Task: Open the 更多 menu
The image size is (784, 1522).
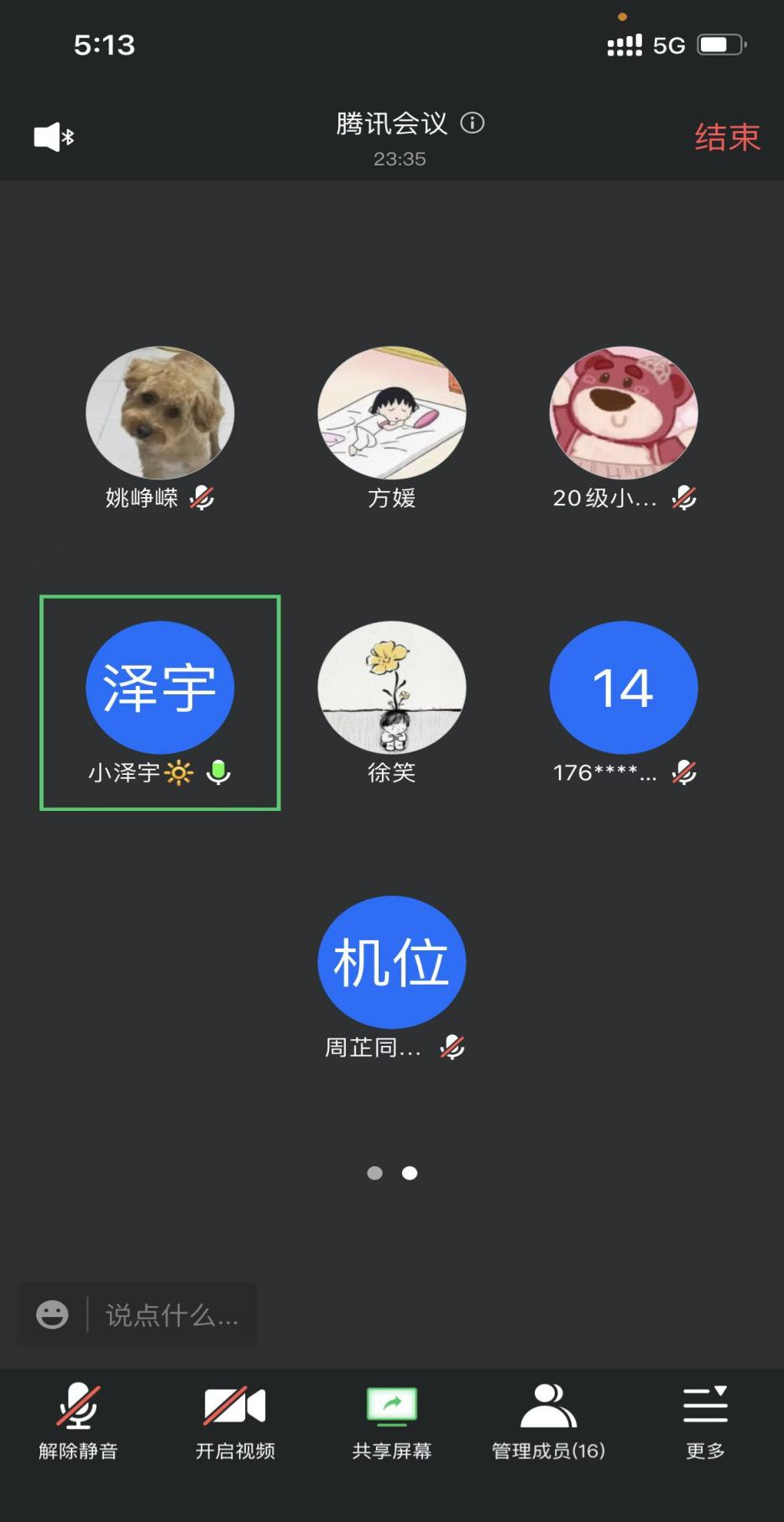Action: pos(705,1422)
